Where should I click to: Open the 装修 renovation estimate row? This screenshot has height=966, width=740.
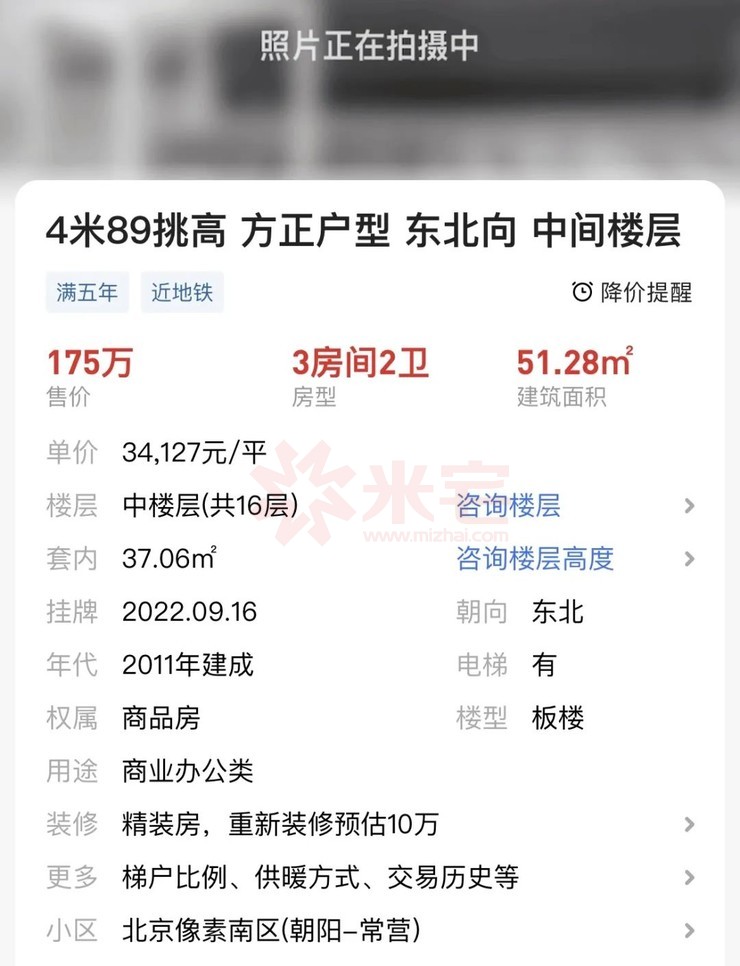[370, 825]
